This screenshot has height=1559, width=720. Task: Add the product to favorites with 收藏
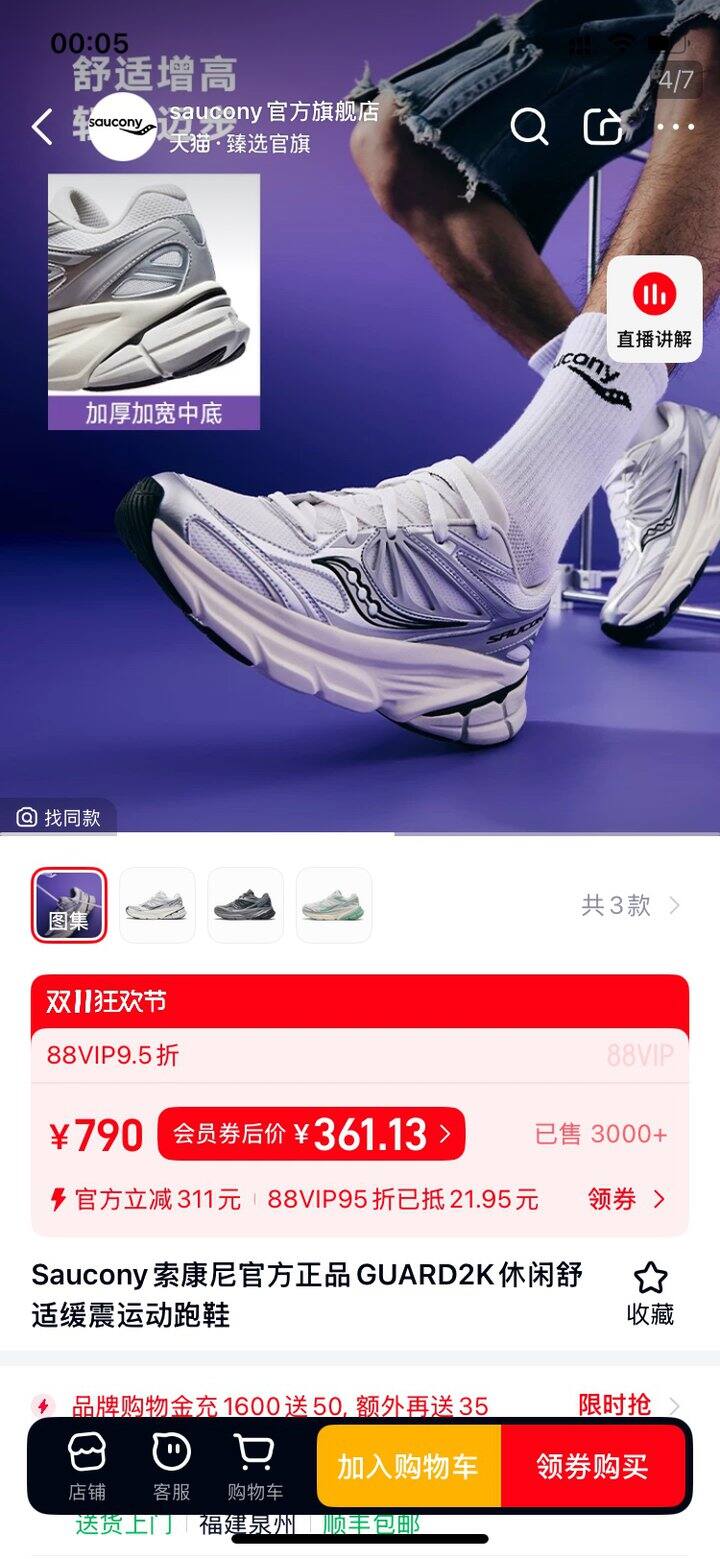pyautogui.click(x=650, y=1293)
